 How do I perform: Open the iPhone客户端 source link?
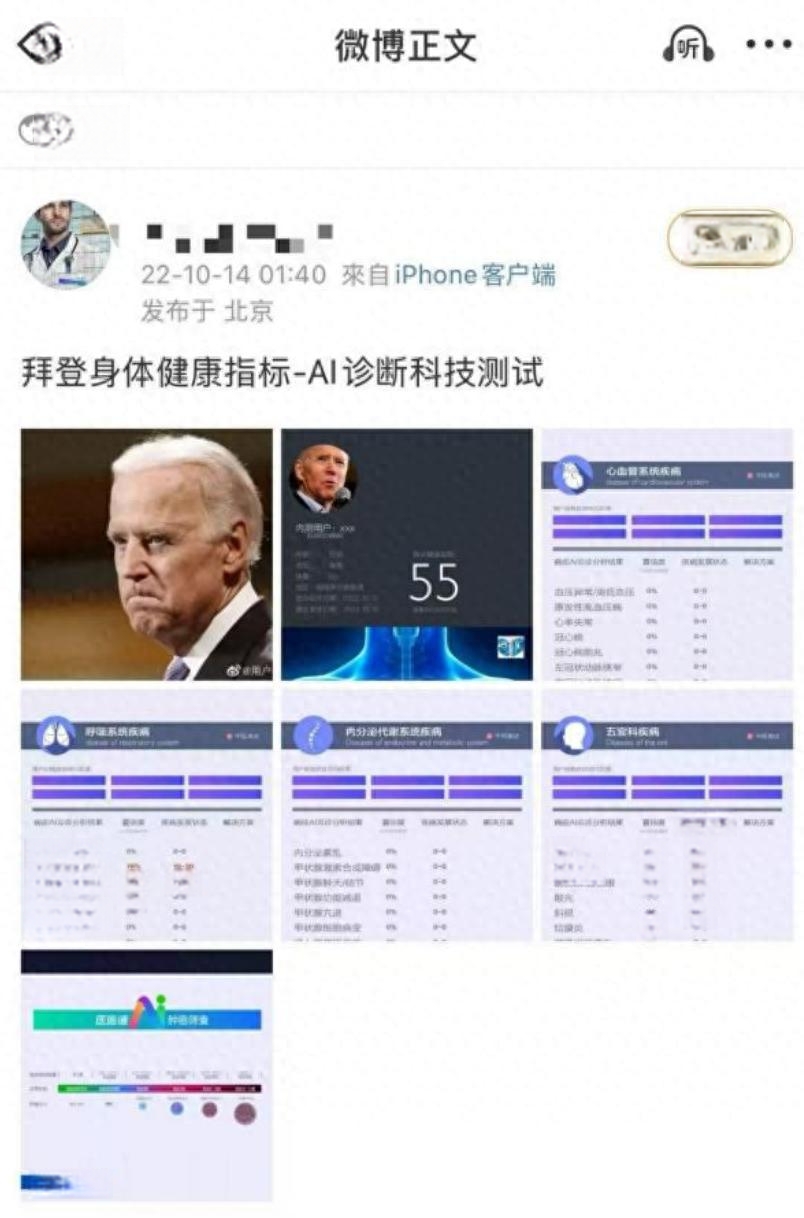[x=475, y=275]
